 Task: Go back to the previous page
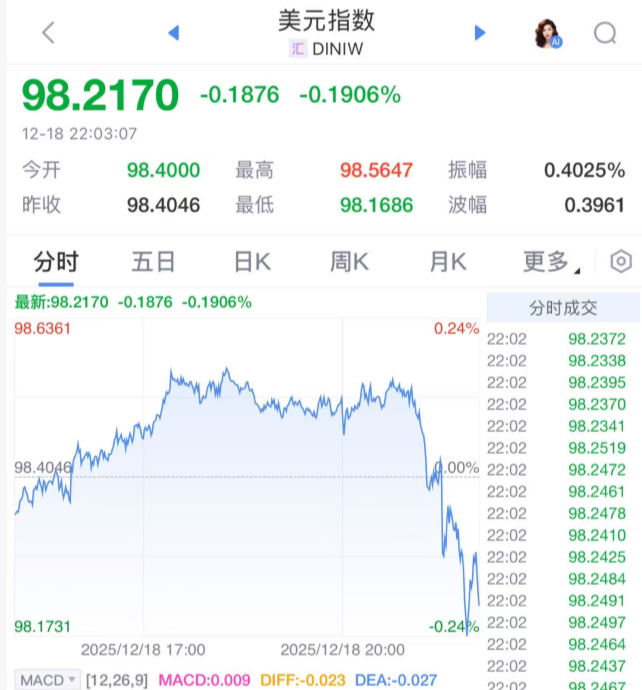pyautogui.click(x=48, y=33)
